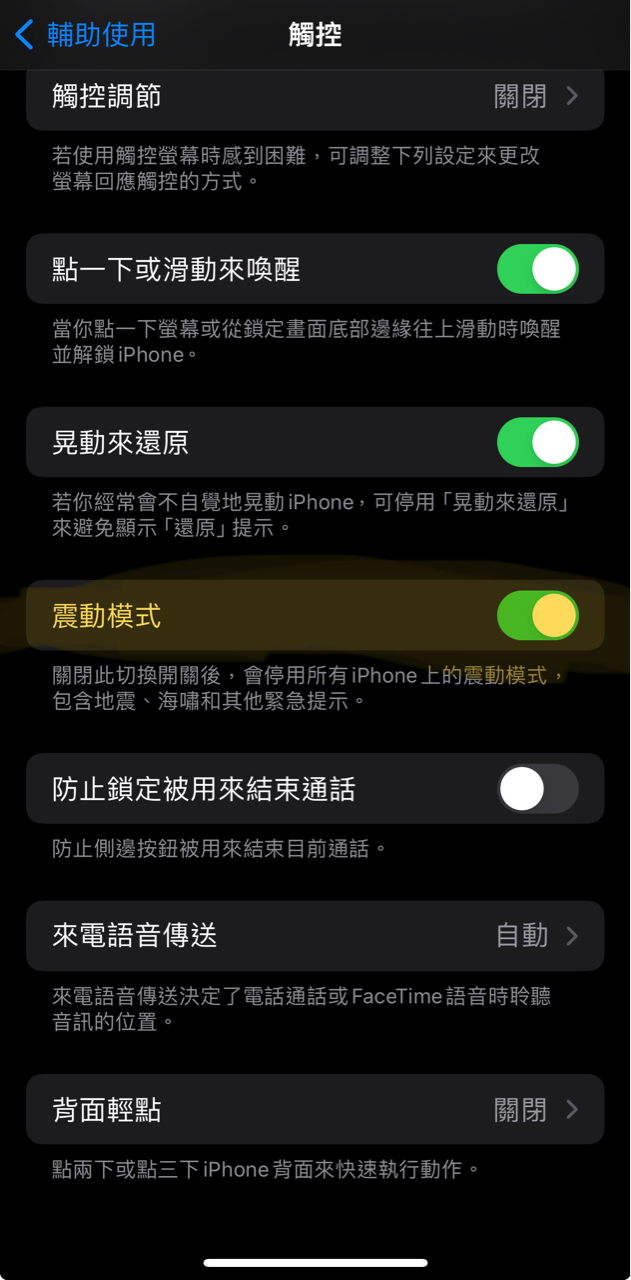This screenshot has height=1280, width=631.
Task: Open 來電語音傳送 options
Action: click(x=315, y=936)
